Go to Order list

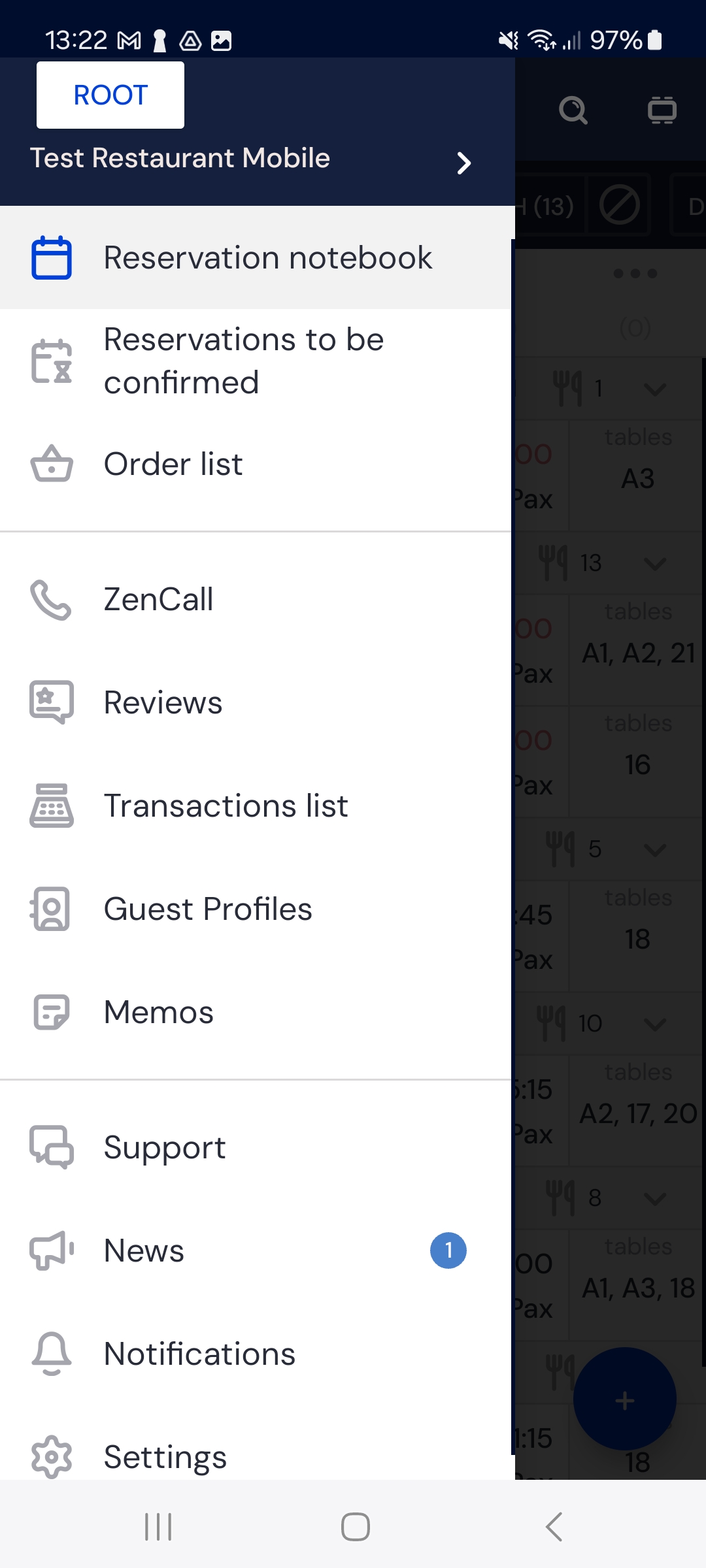(x=173, y=465)
